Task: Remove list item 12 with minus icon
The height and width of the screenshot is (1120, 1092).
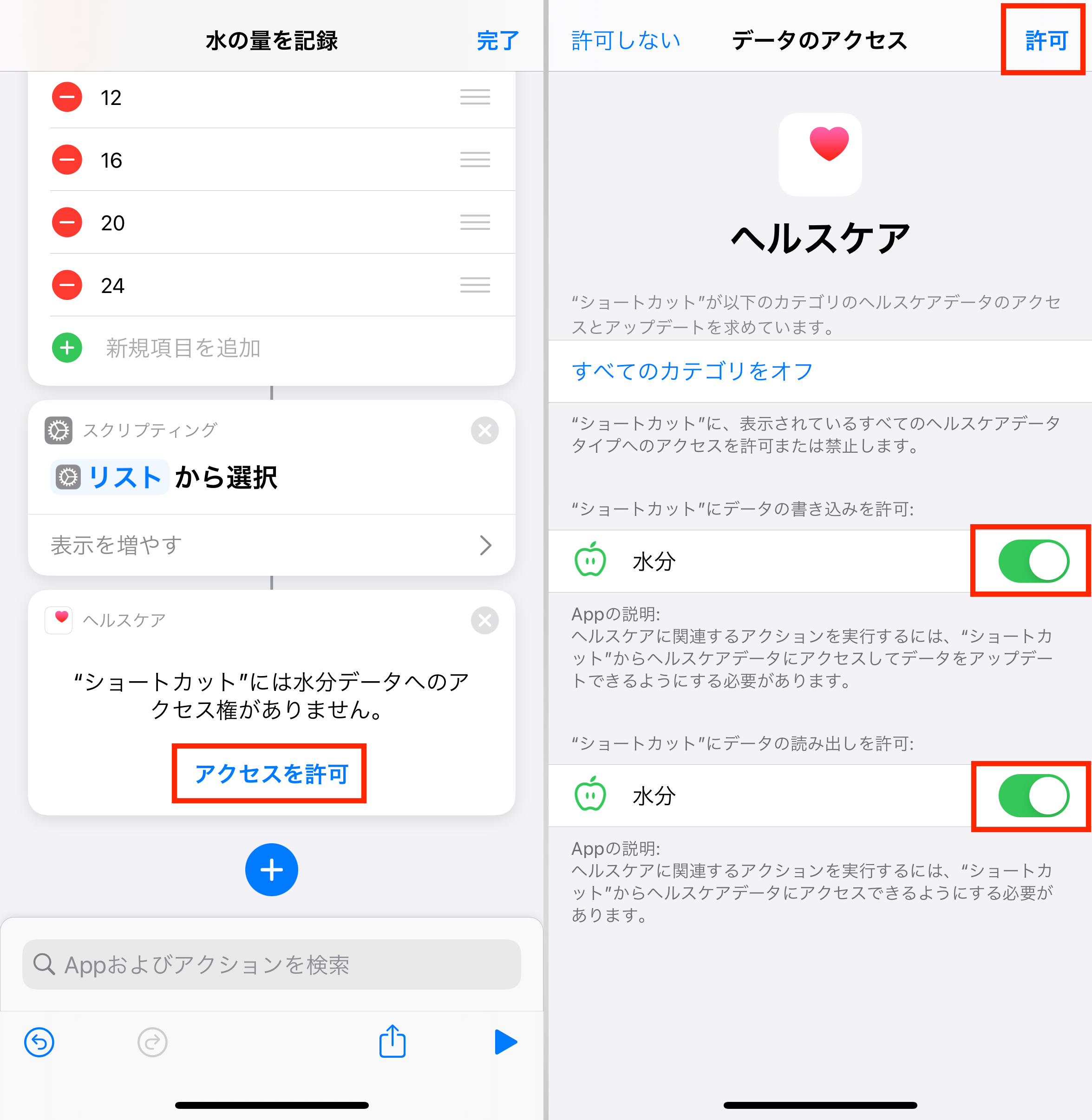Action: pyautogui.click(x=67, y=98)
